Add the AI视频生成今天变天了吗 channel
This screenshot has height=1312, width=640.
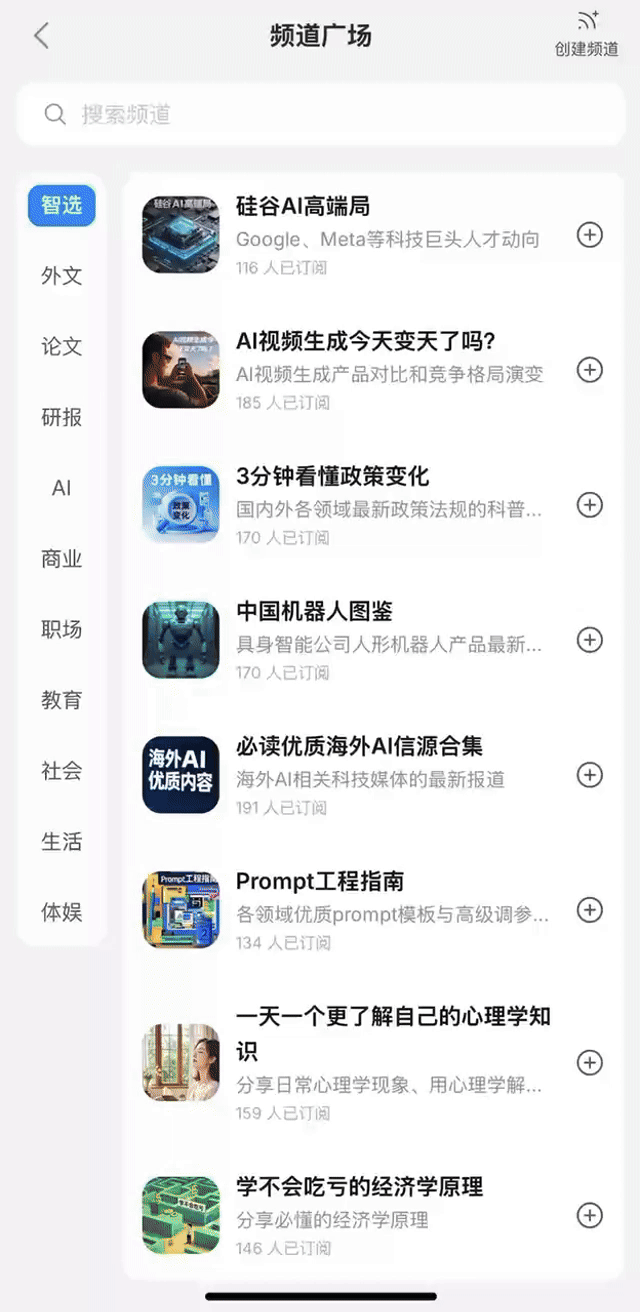[590, 370]
